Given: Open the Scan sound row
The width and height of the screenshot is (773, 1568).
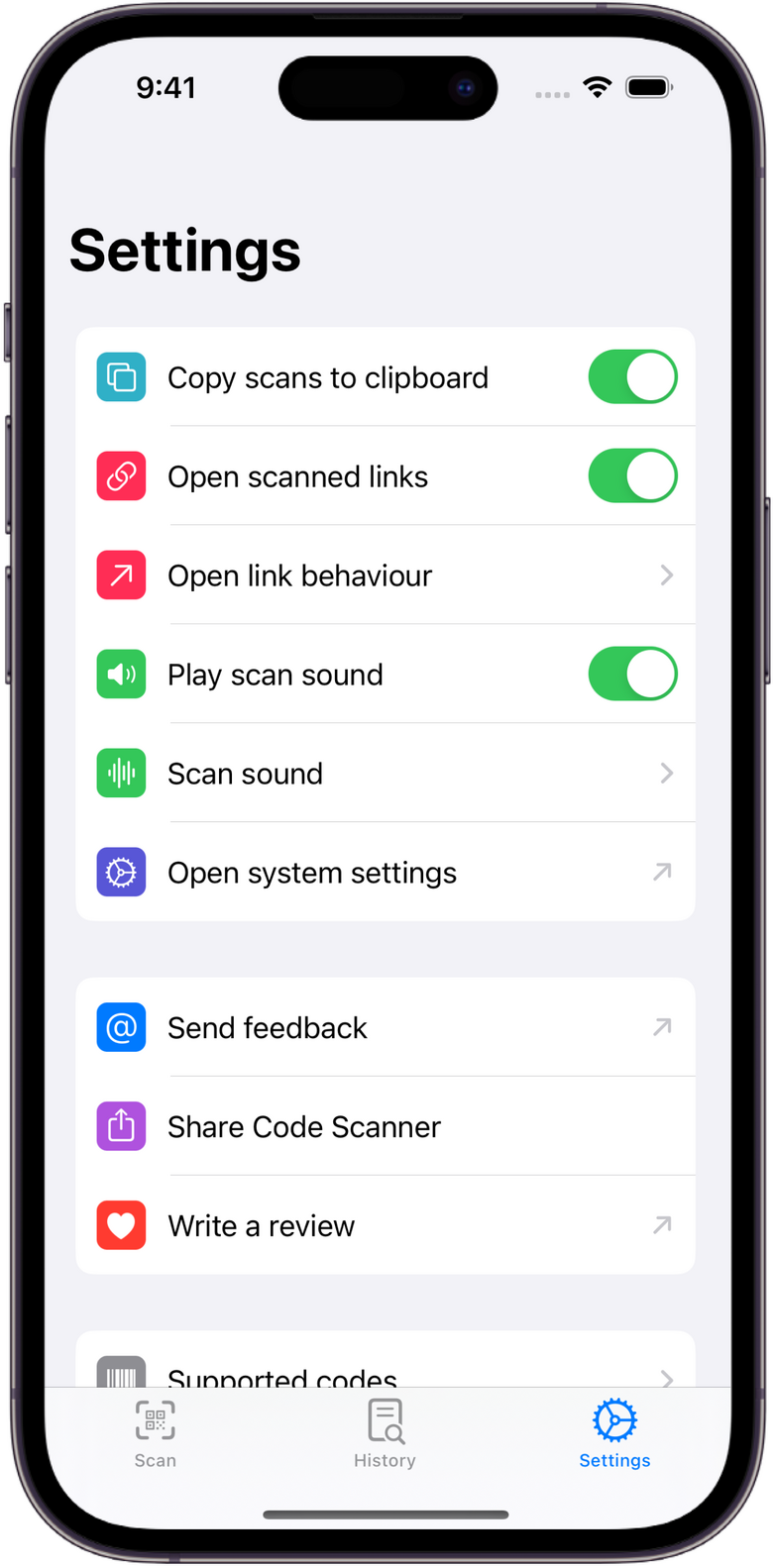Looking at the screenshot, I should pos(386,773).
